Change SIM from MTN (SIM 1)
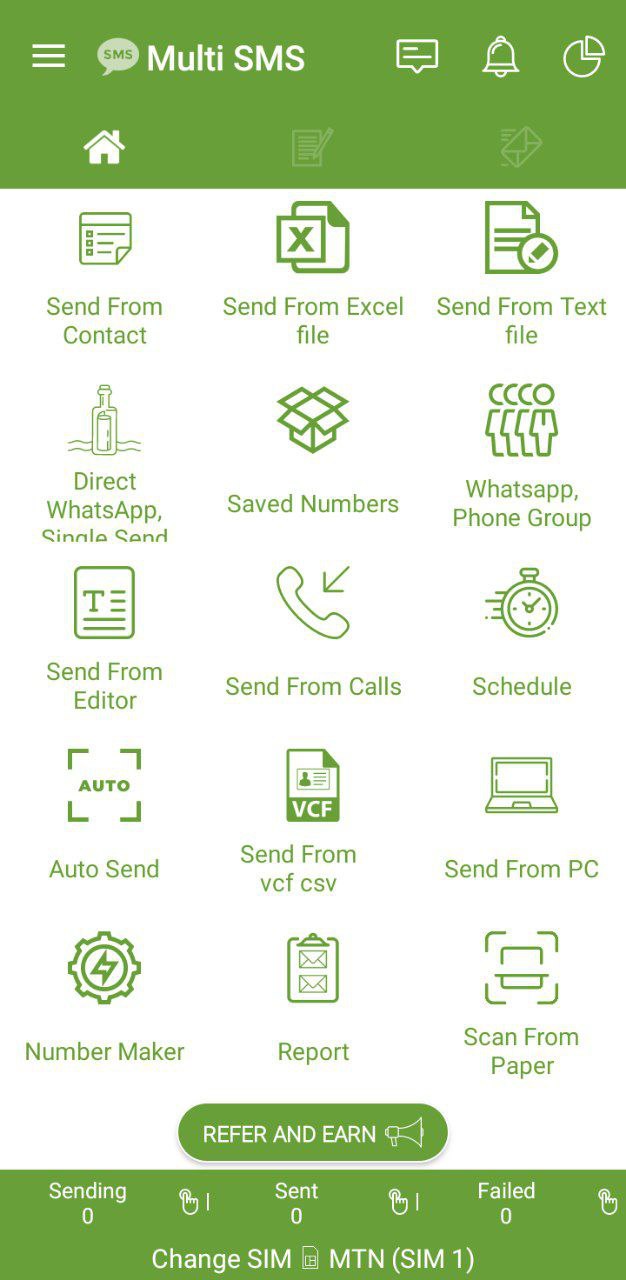The image size is (626, 1280). (313, 1258)
